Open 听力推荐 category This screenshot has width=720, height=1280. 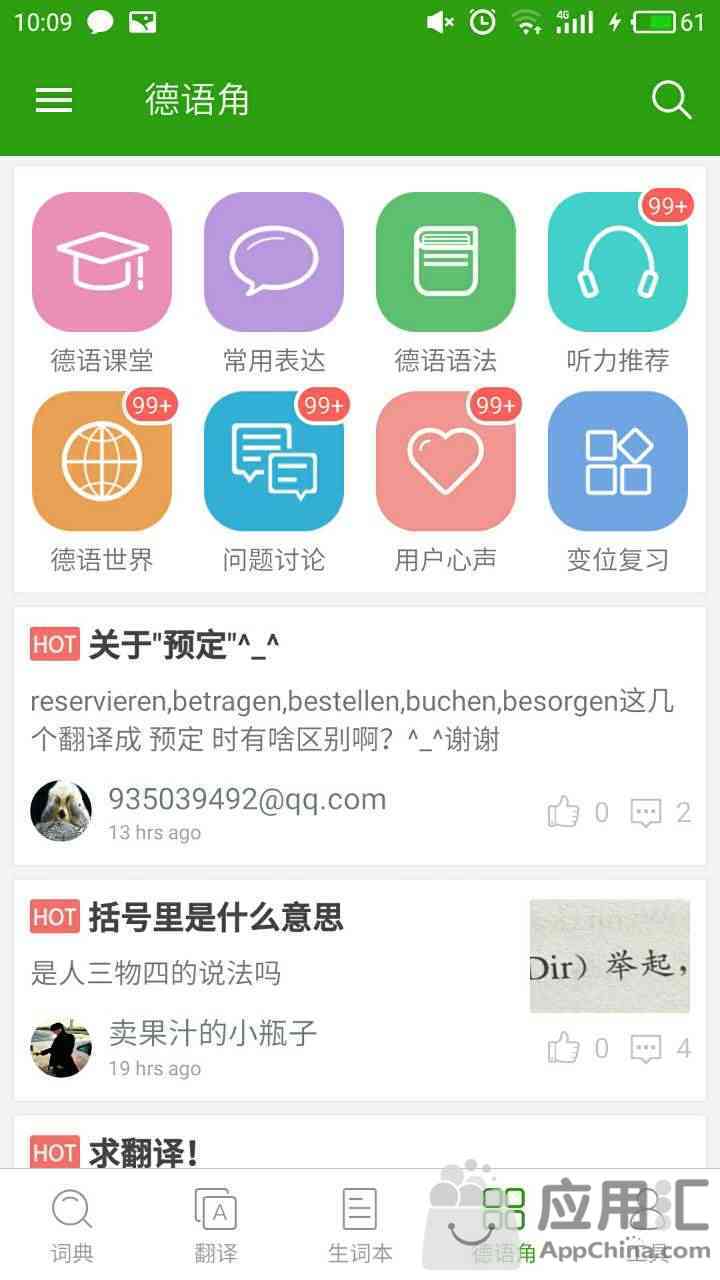[618, 262]
